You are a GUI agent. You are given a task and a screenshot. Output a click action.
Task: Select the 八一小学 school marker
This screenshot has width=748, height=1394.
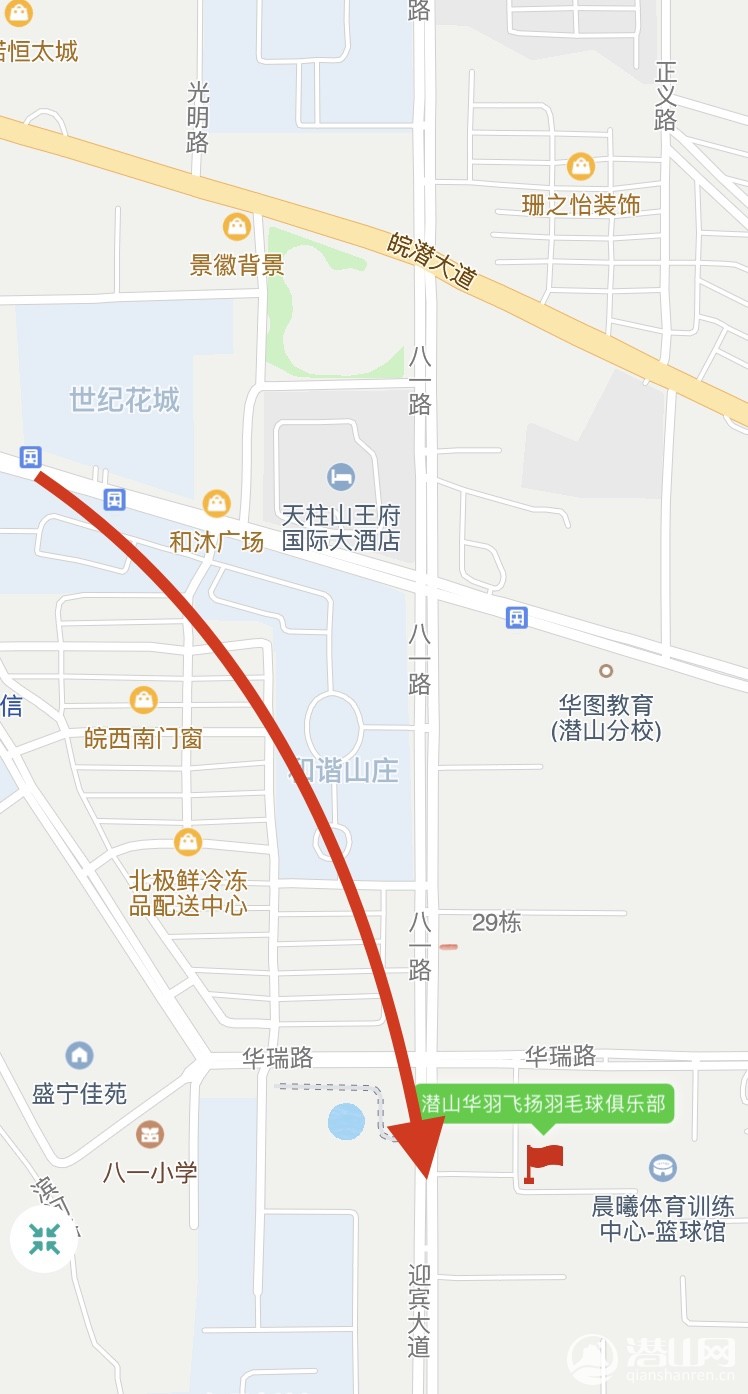pos(151,1134)
